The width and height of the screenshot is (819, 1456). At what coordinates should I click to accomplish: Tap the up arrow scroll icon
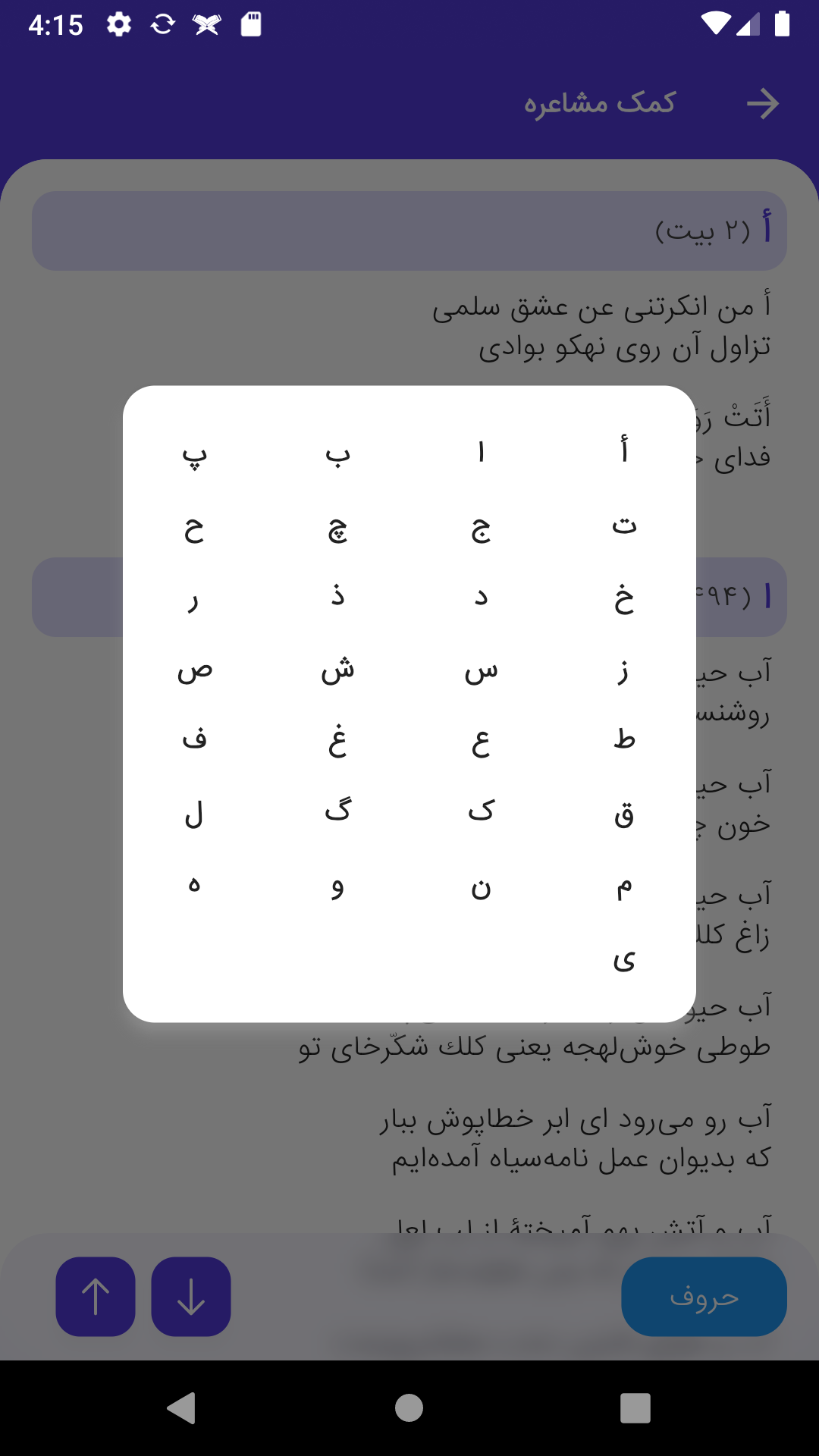tap(94, 1297)
